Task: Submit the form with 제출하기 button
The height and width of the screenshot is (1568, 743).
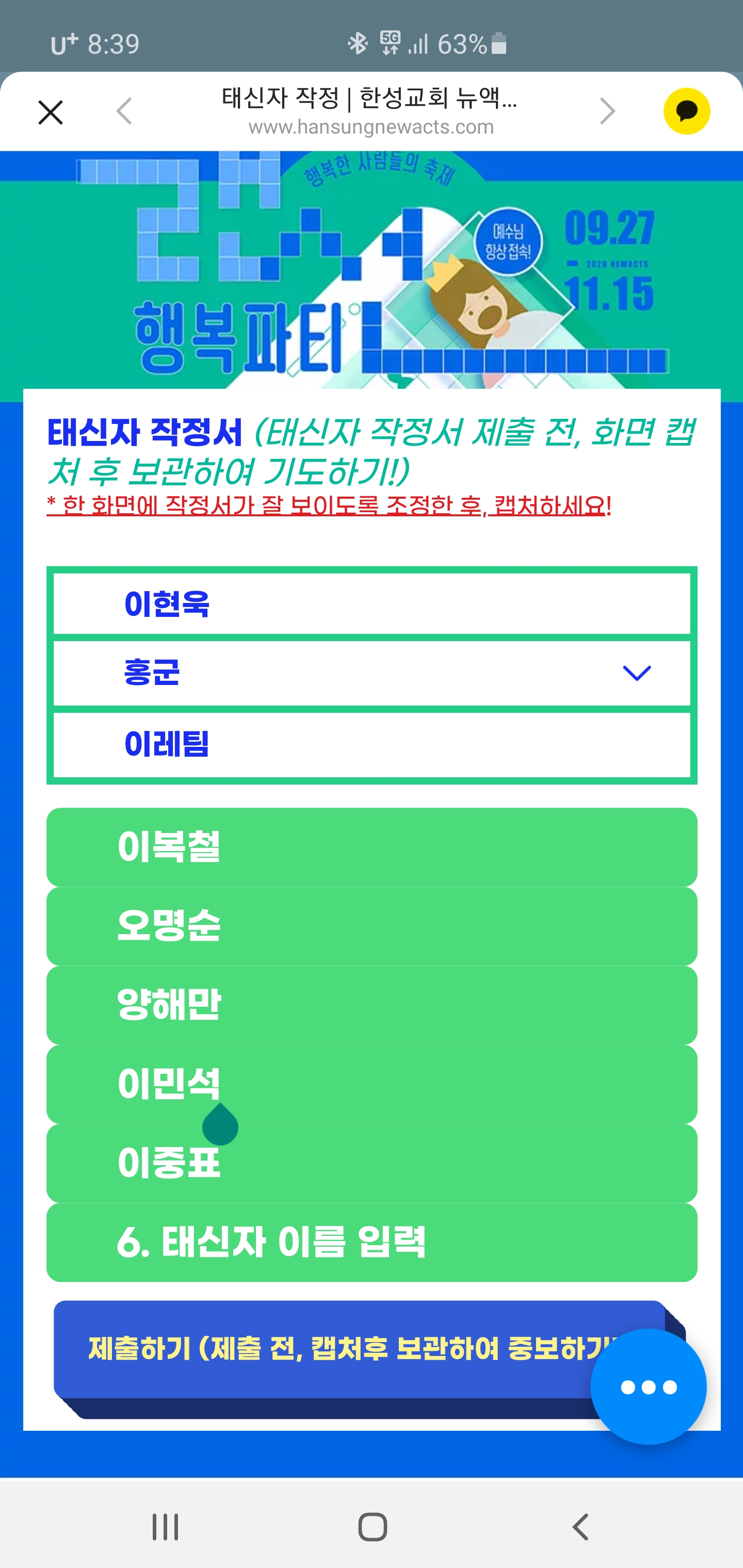Action: 329,1349
